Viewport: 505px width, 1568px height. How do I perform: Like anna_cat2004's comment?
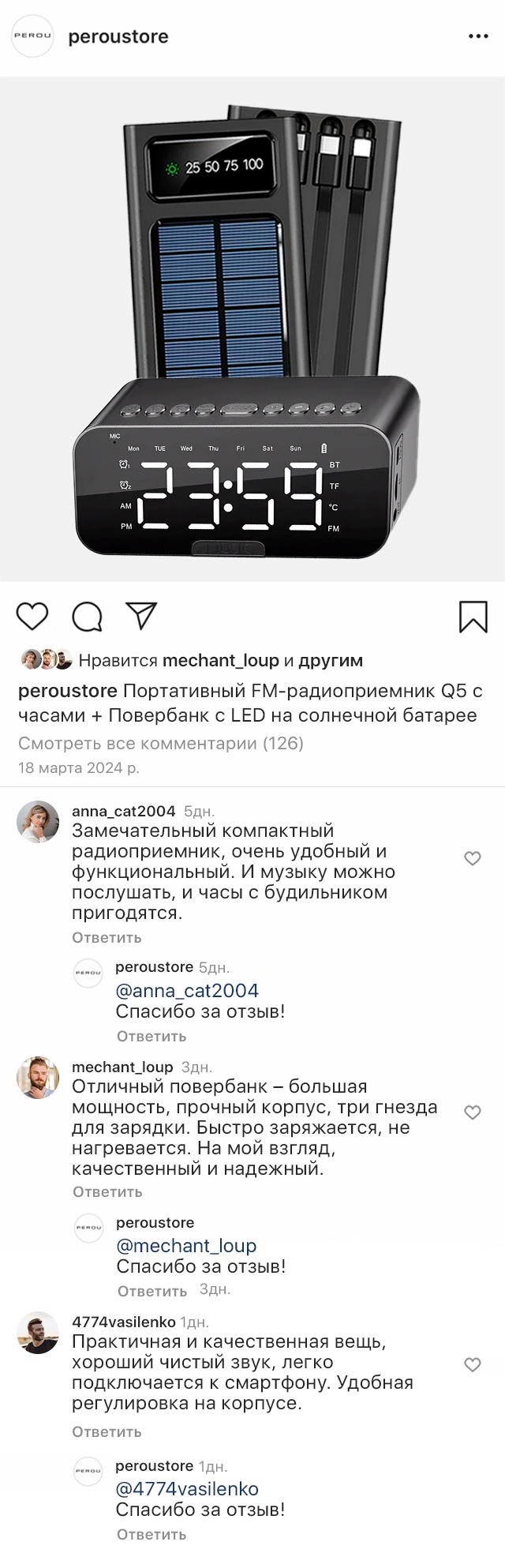click(472, 858)
